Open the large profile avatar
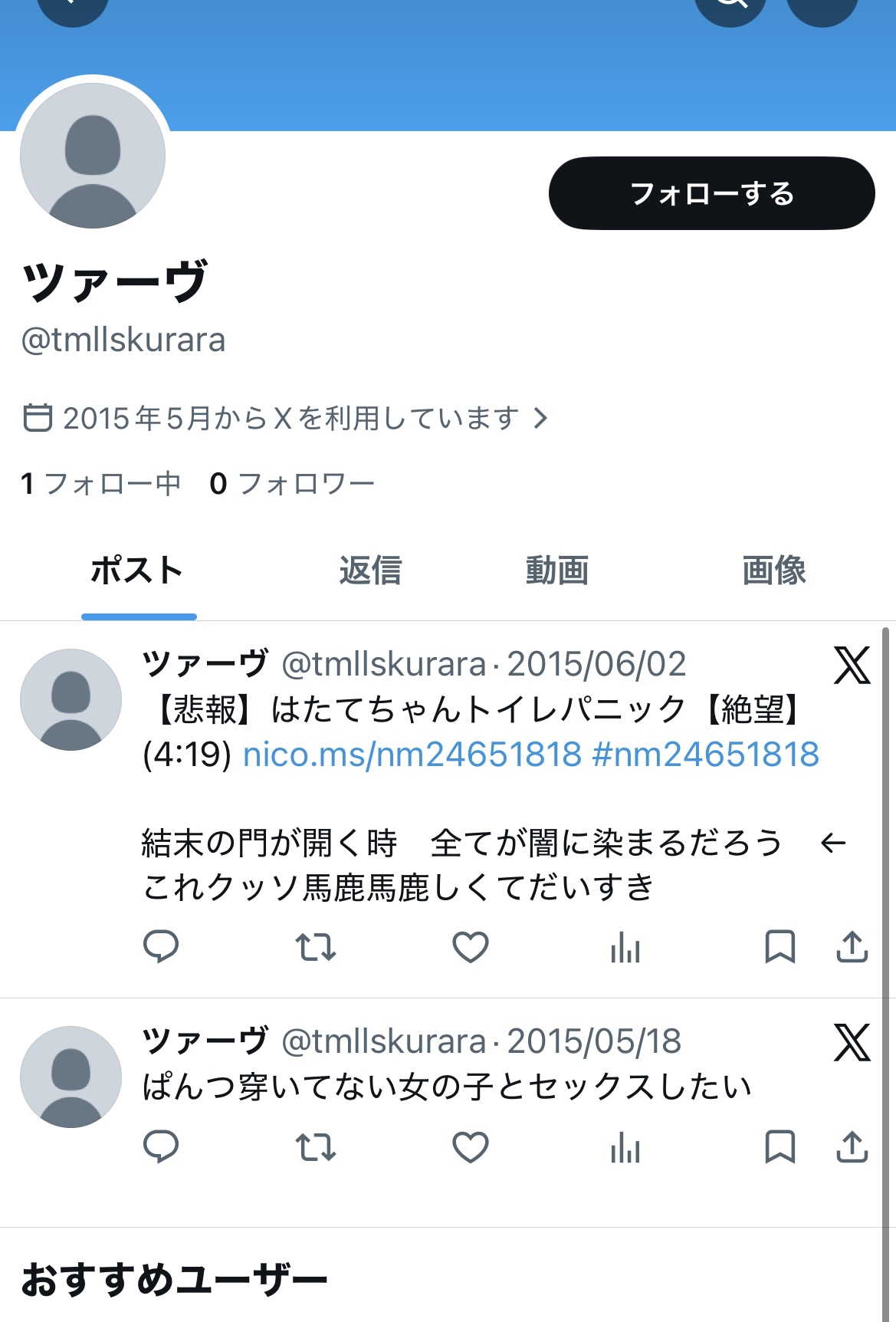 93,156
